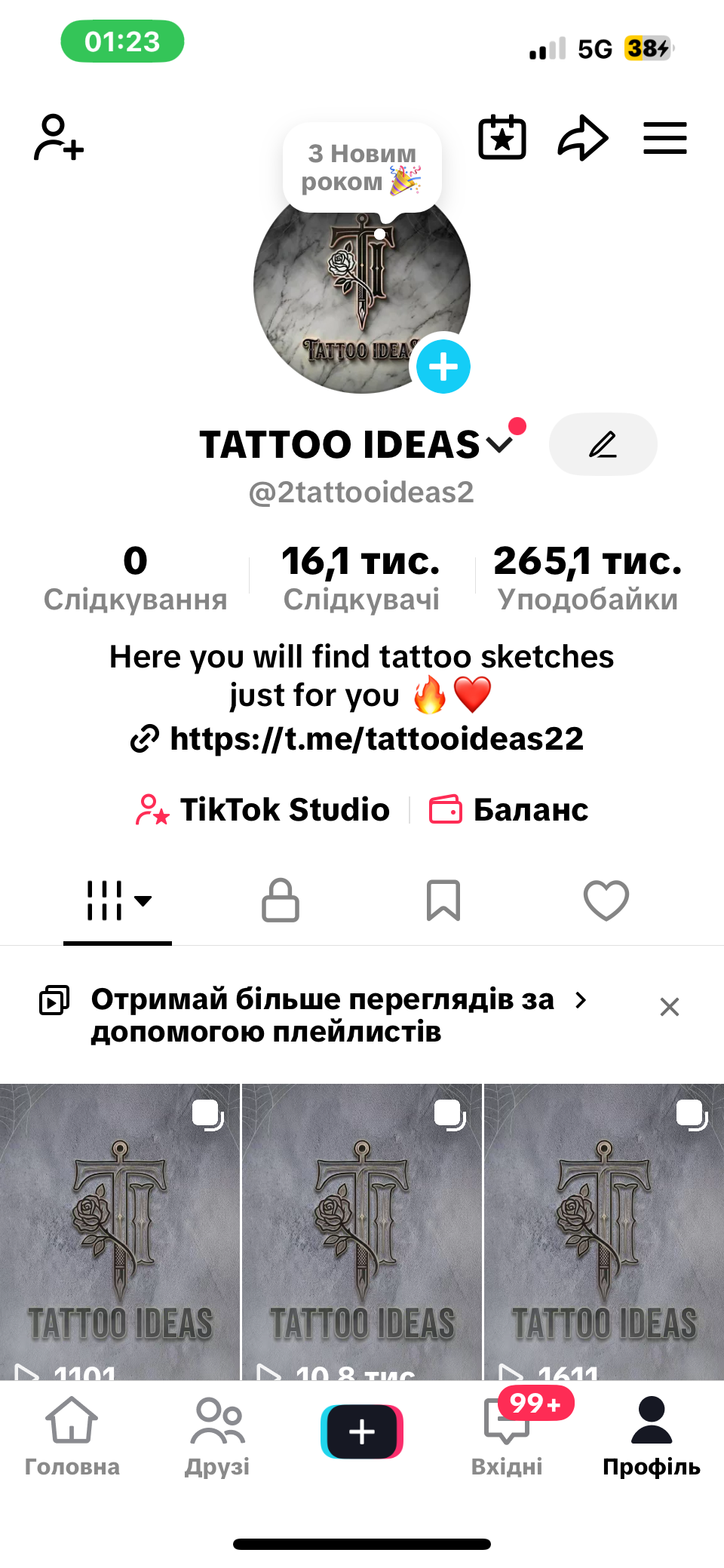Tap the plus icon to create a video
This screenshot has height=1568, width=724.
click(x=362, y=1431)
